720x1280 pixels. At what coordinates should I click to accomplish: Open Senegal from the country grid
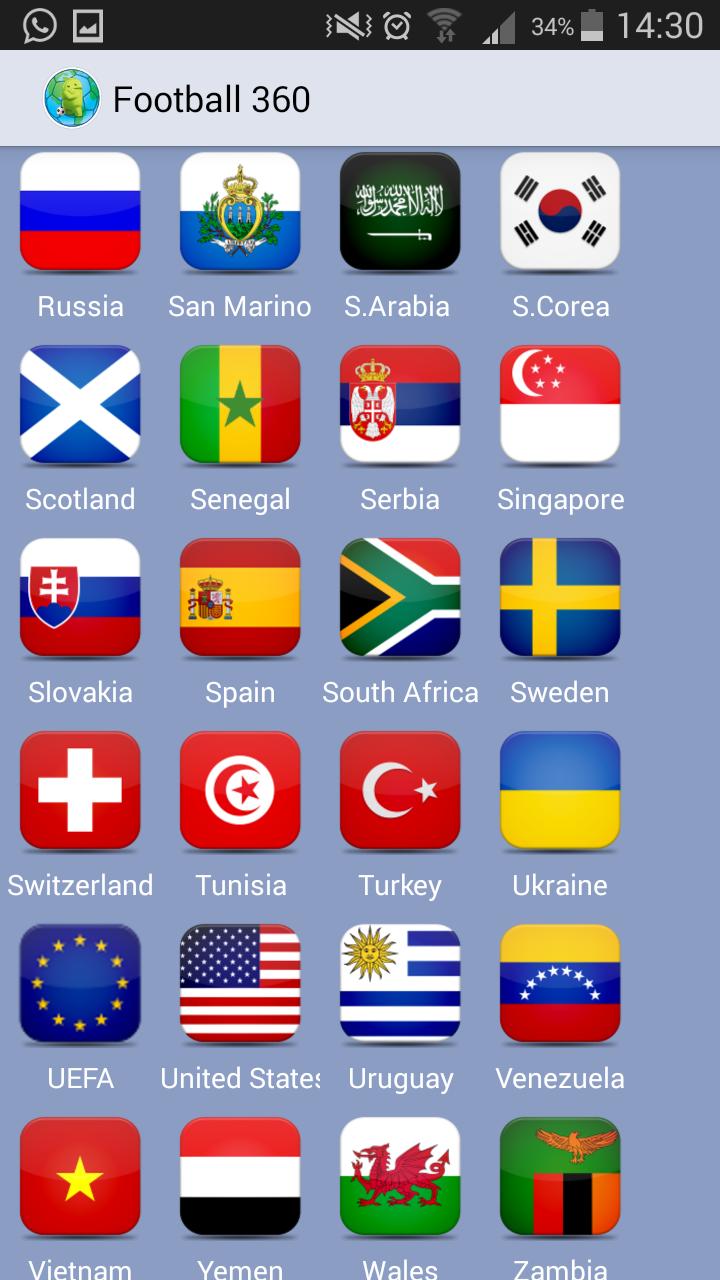(x=240, y=405)
